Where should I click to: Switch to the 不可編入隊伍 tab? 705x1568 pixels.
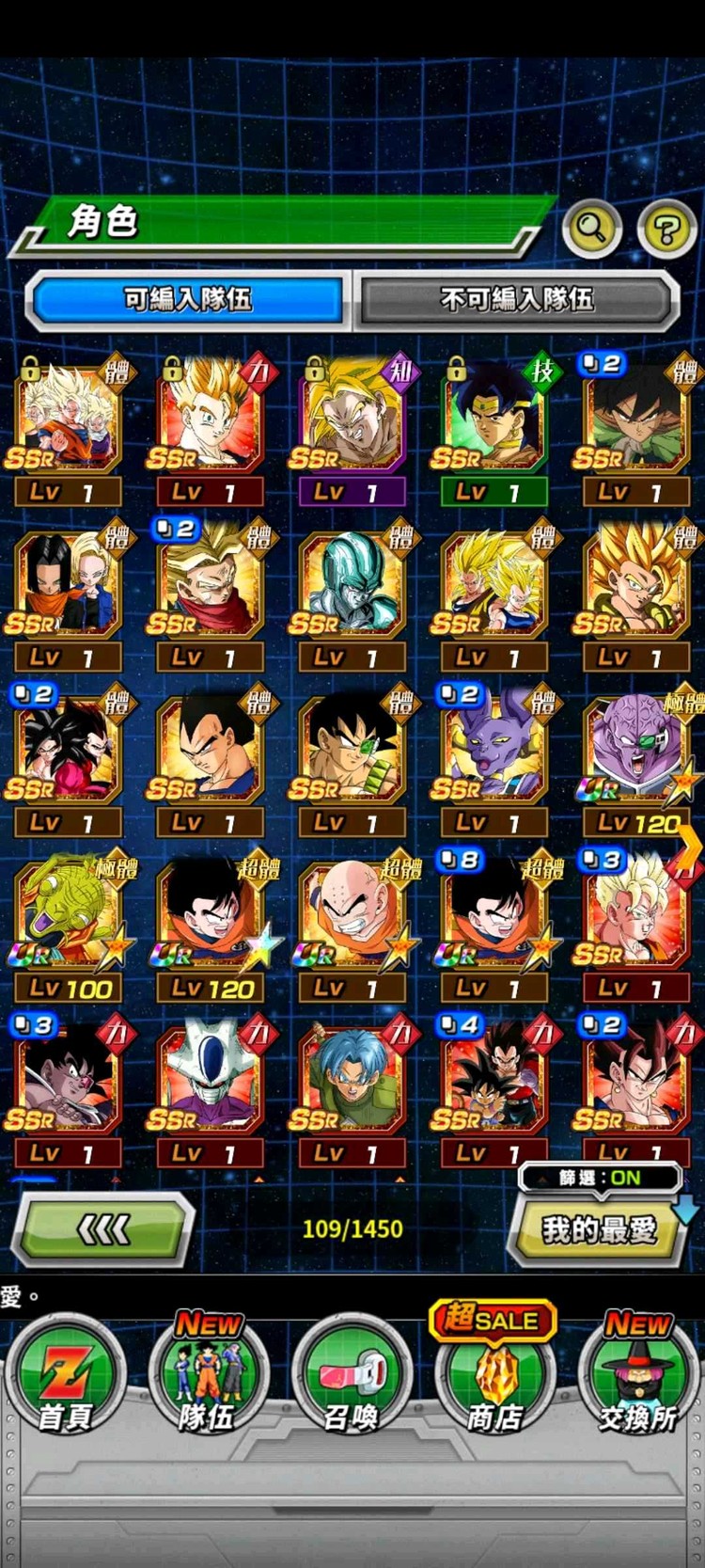point(517,300)
